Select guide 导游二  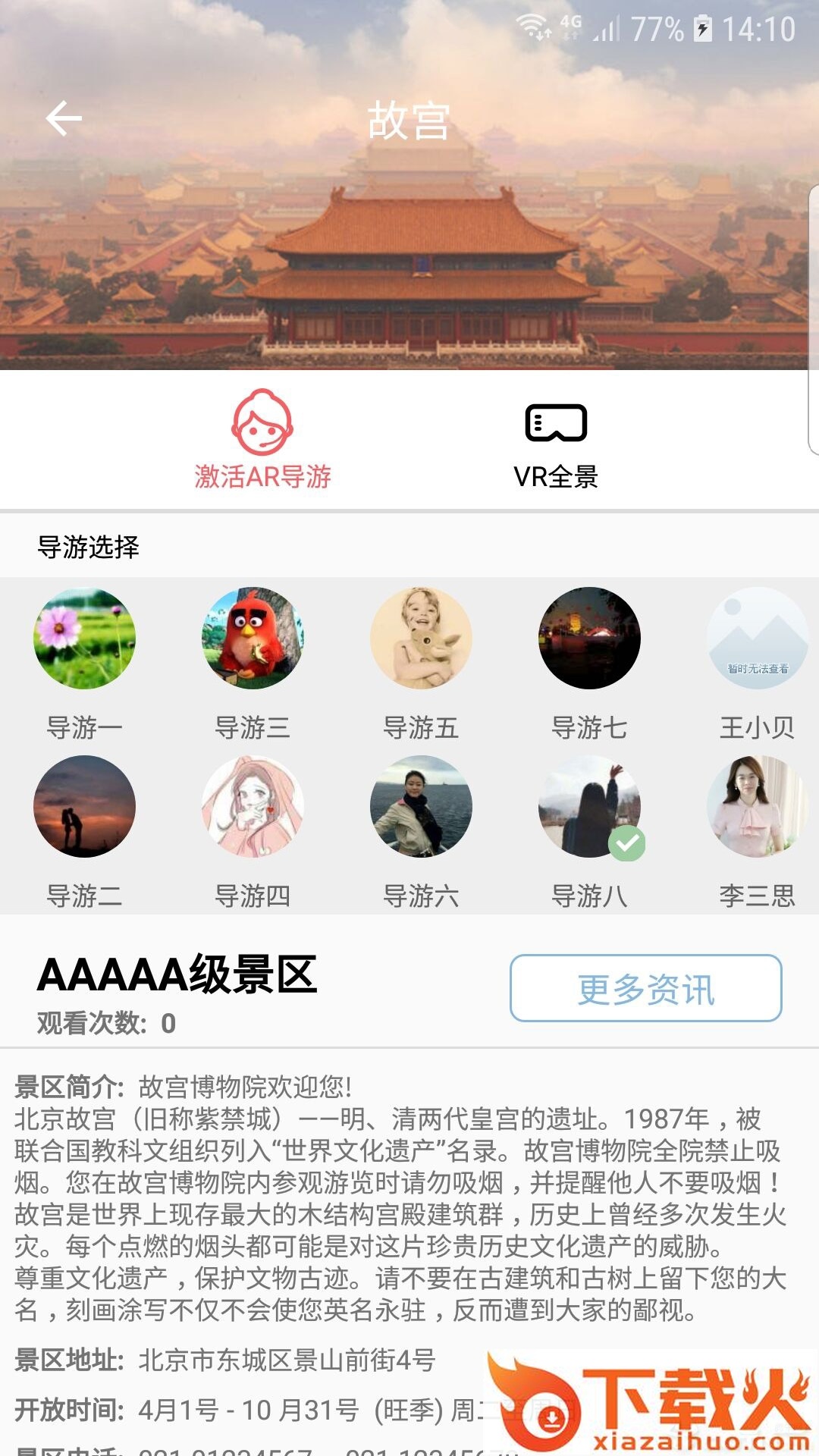click(85, 807)
